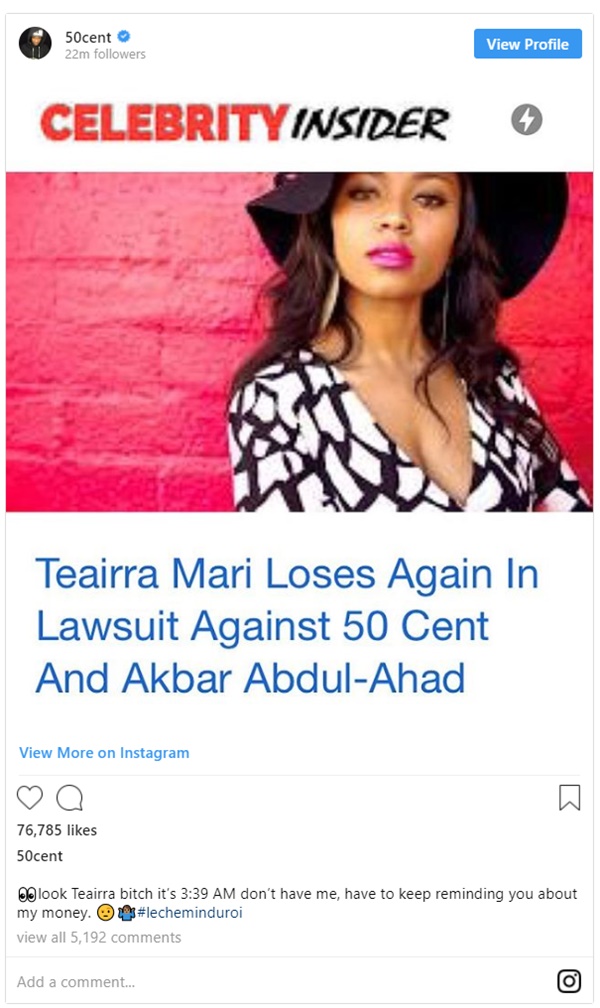Bookmark this post
This screenshot has width=600, height=1008.
click(569, 797)
